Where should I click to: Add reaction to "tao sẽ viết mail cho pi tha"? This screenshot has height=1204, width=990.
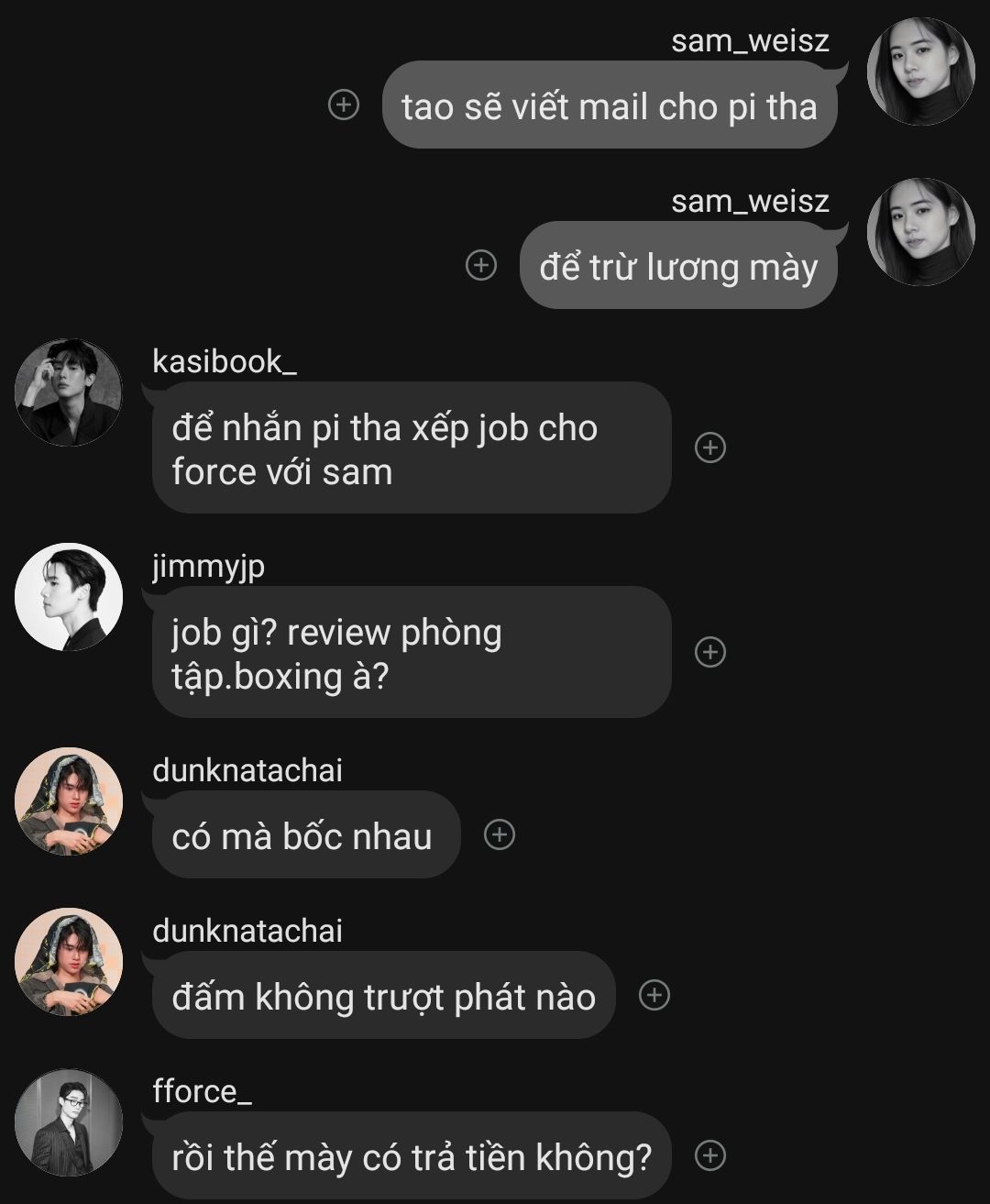point(344,105)
